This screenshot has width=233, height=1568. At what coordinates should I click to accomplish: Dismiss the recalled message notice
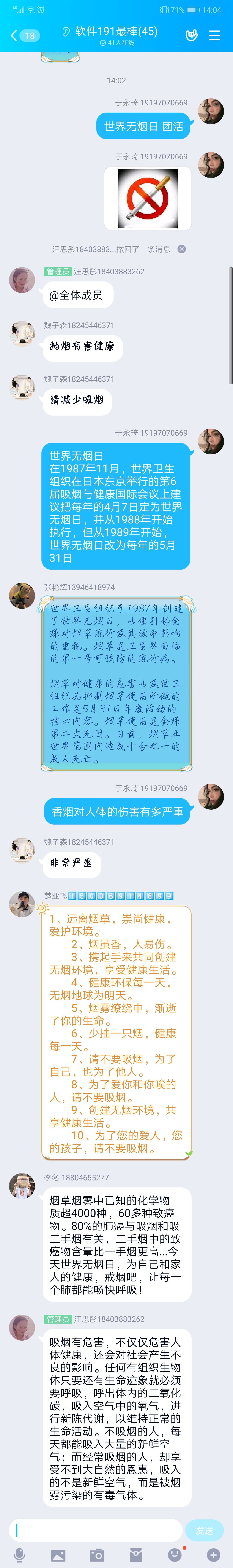[181, 249]
